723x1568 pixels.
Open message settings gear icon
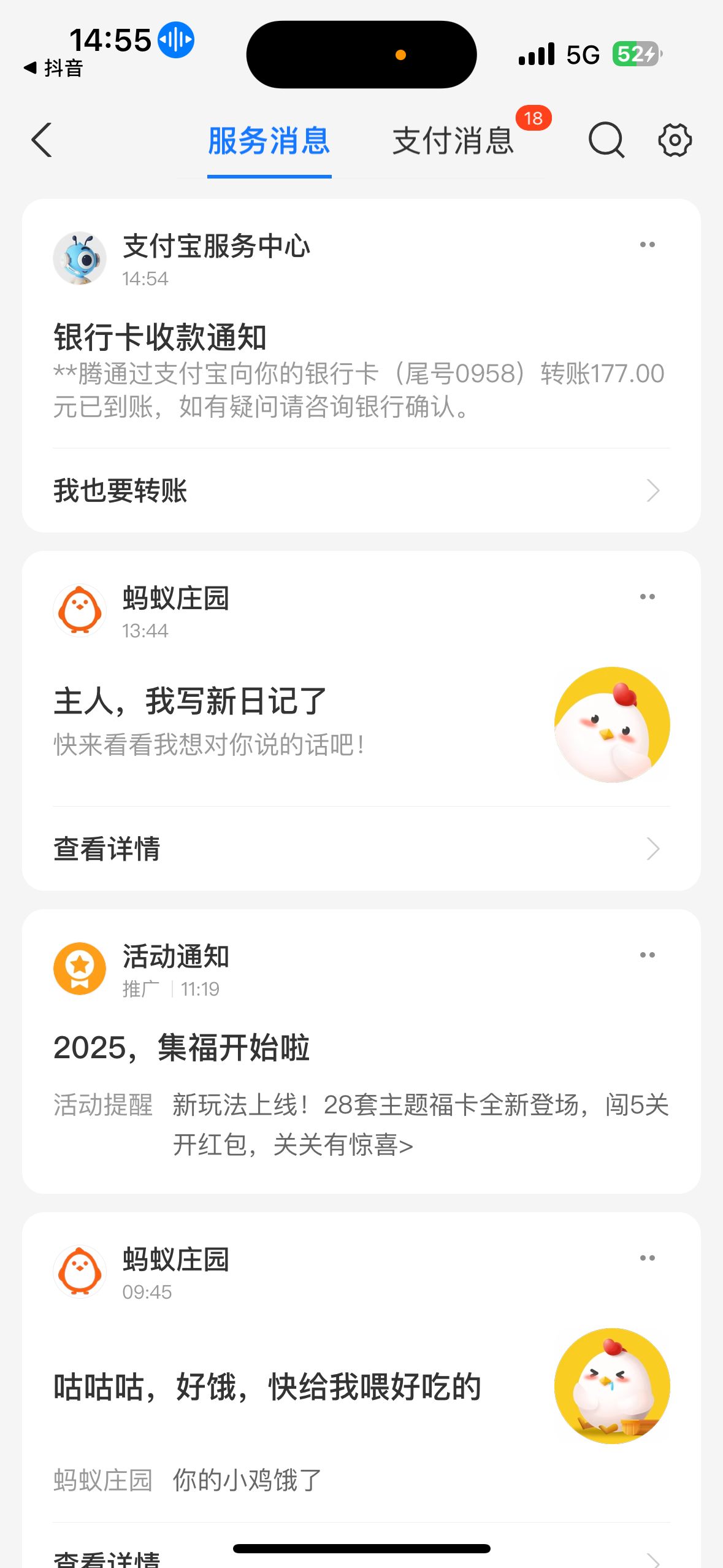(x=675, y=140)
